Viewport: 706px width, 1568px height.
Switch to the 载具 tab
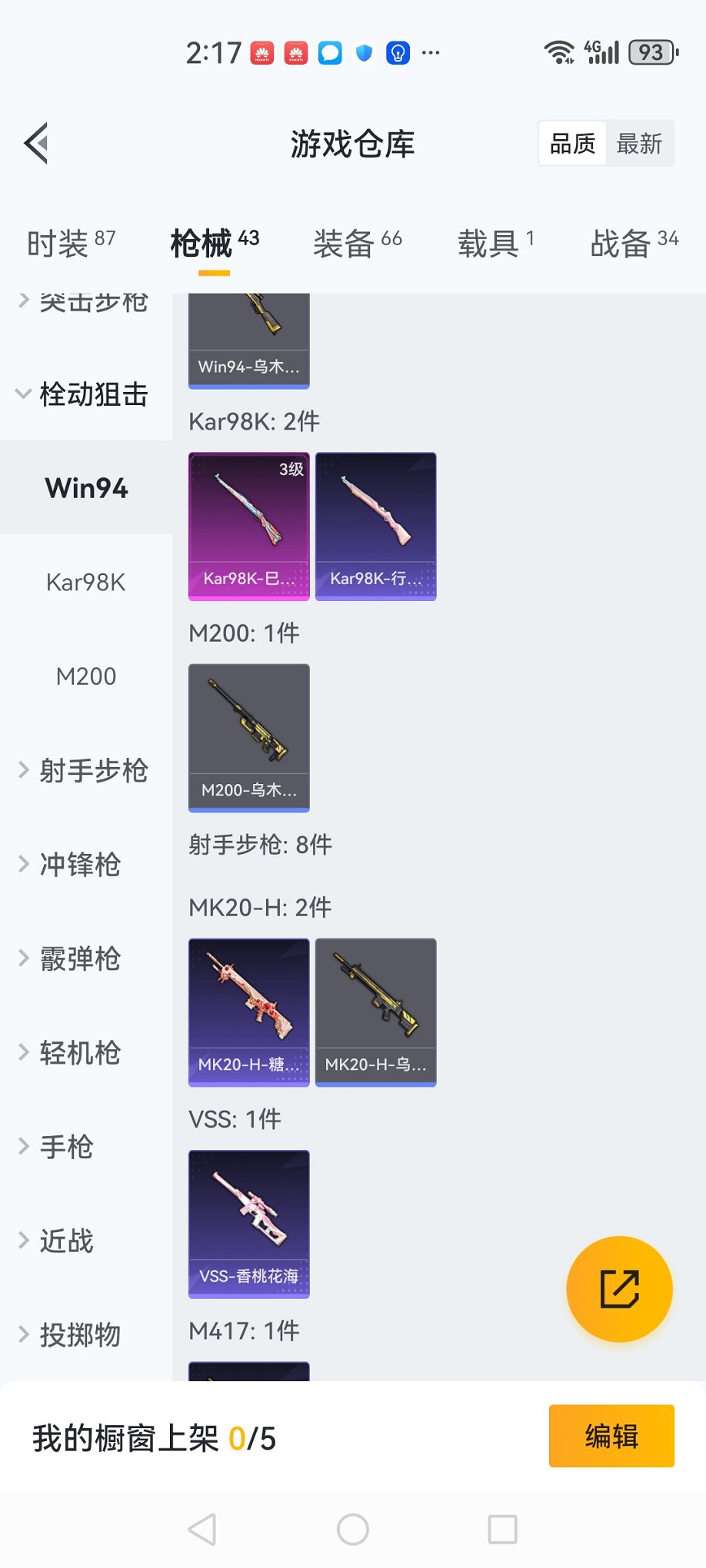pyautogui.click(x=495, y=244)
